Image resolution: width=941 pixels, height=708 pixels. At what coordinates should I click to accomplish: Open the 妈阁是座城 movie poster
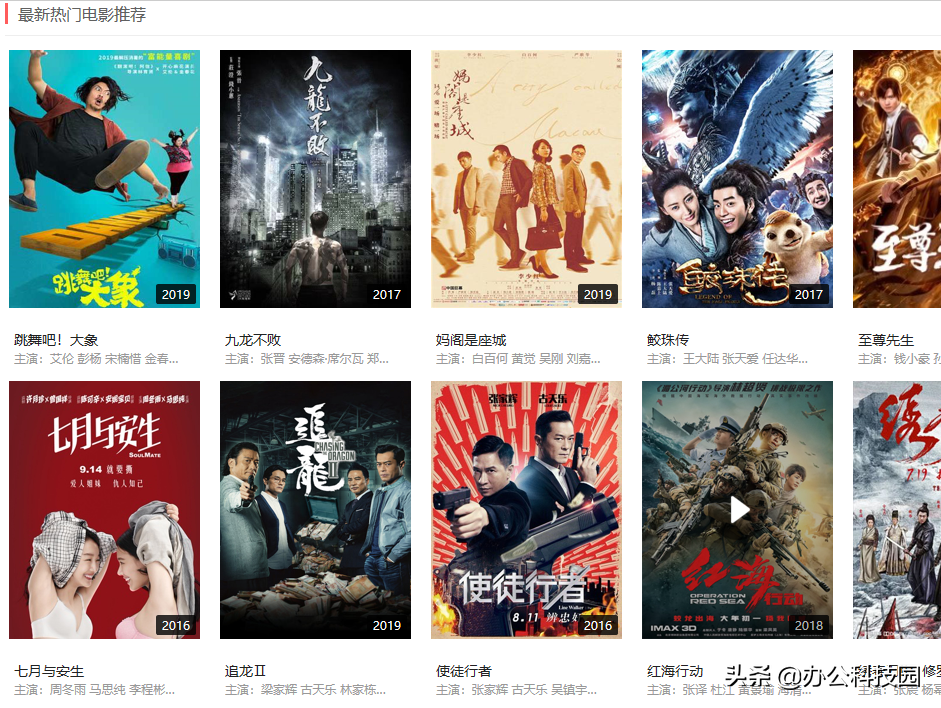pos(526,178)
